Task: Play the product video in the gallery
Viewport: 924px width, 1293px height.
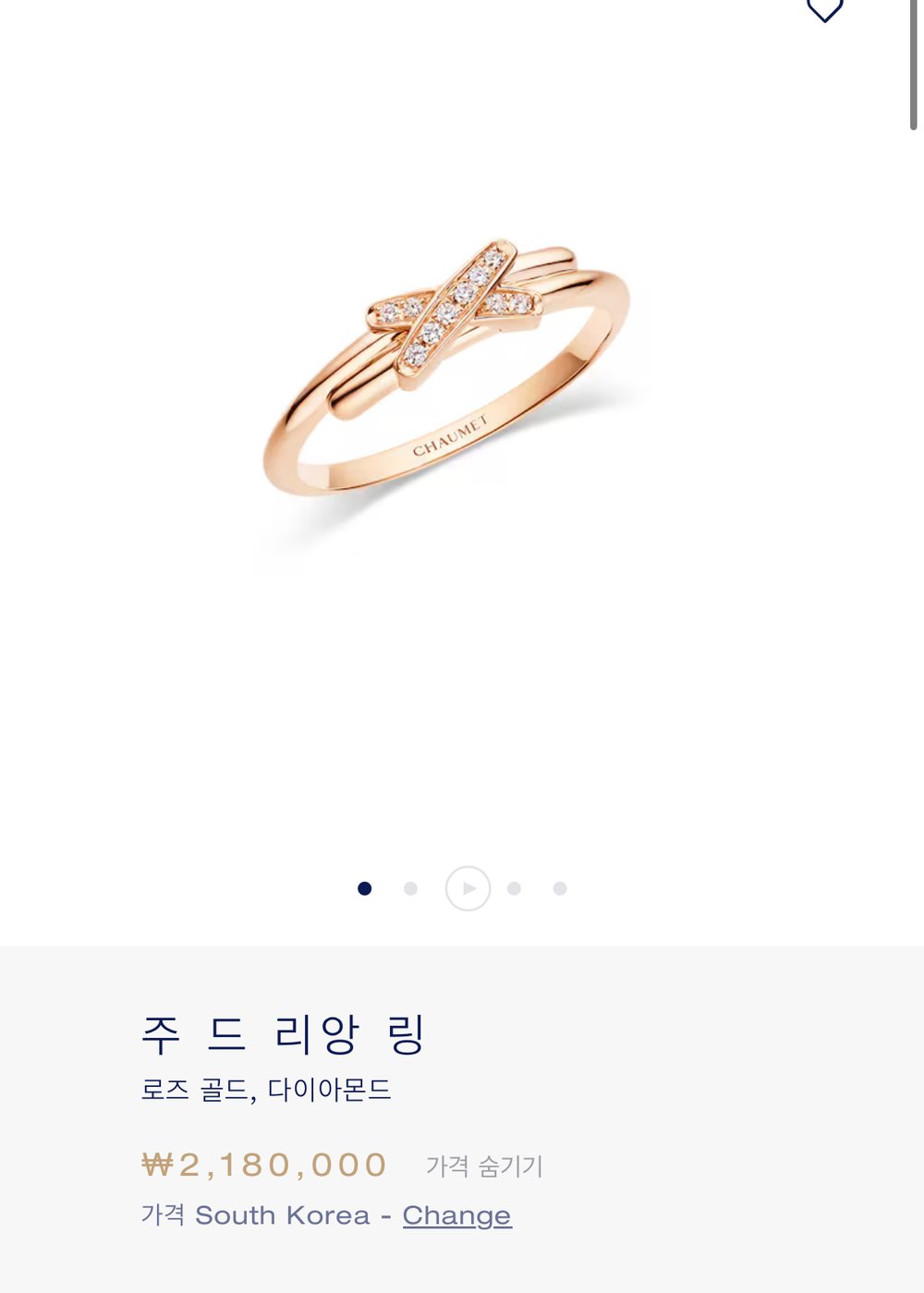Action: (x=468, y=888)
